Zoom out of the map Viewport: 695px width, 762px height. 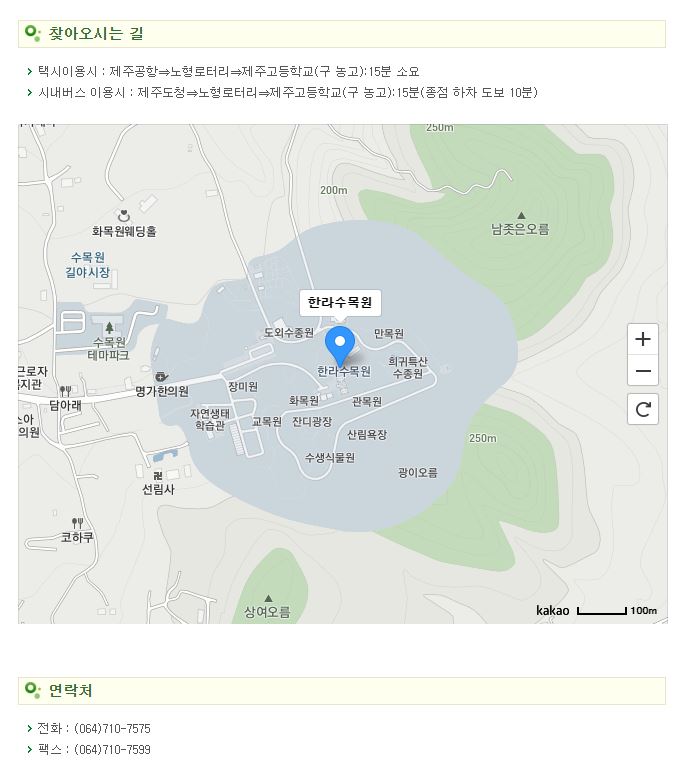(x=643, y=372)
